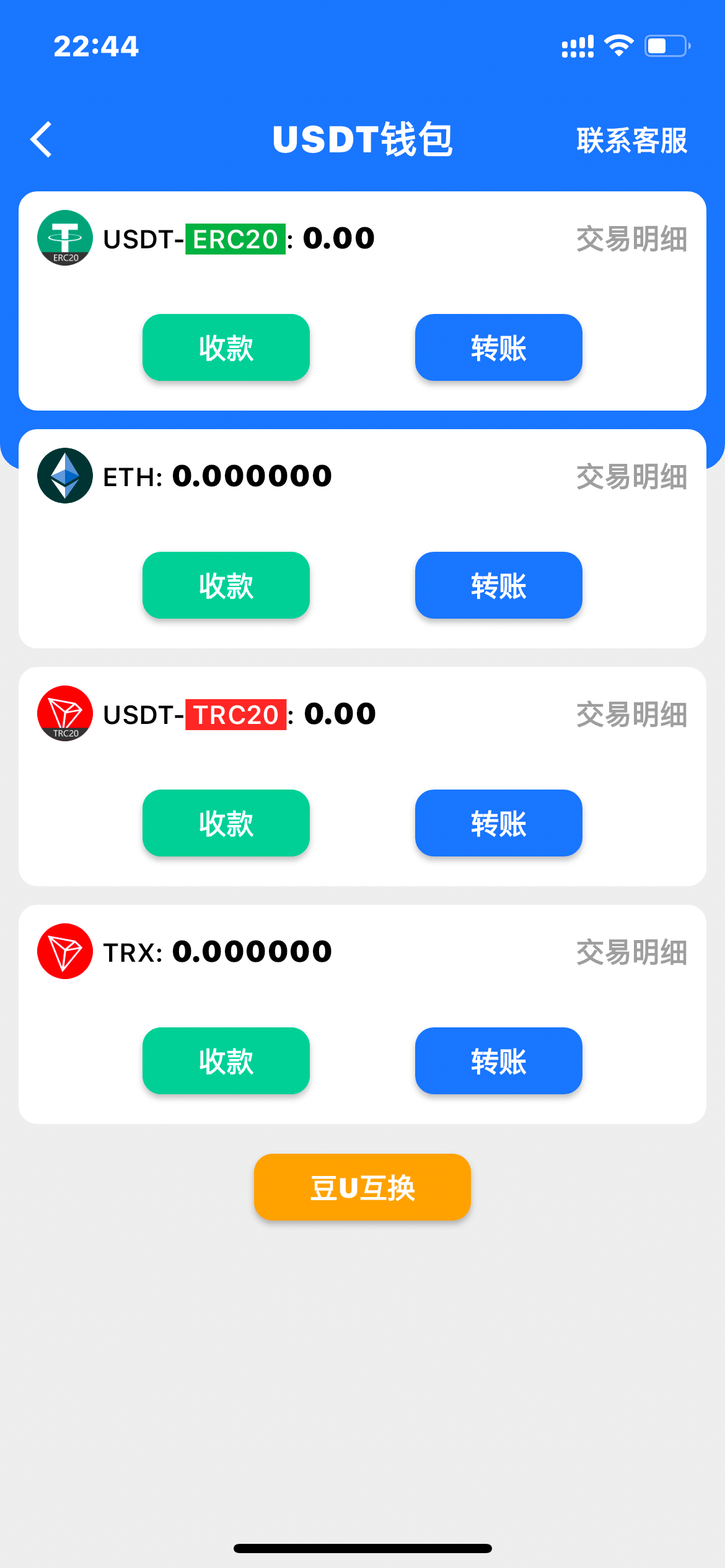Tap 收款 under USDT-ERC20

(226, 347)
